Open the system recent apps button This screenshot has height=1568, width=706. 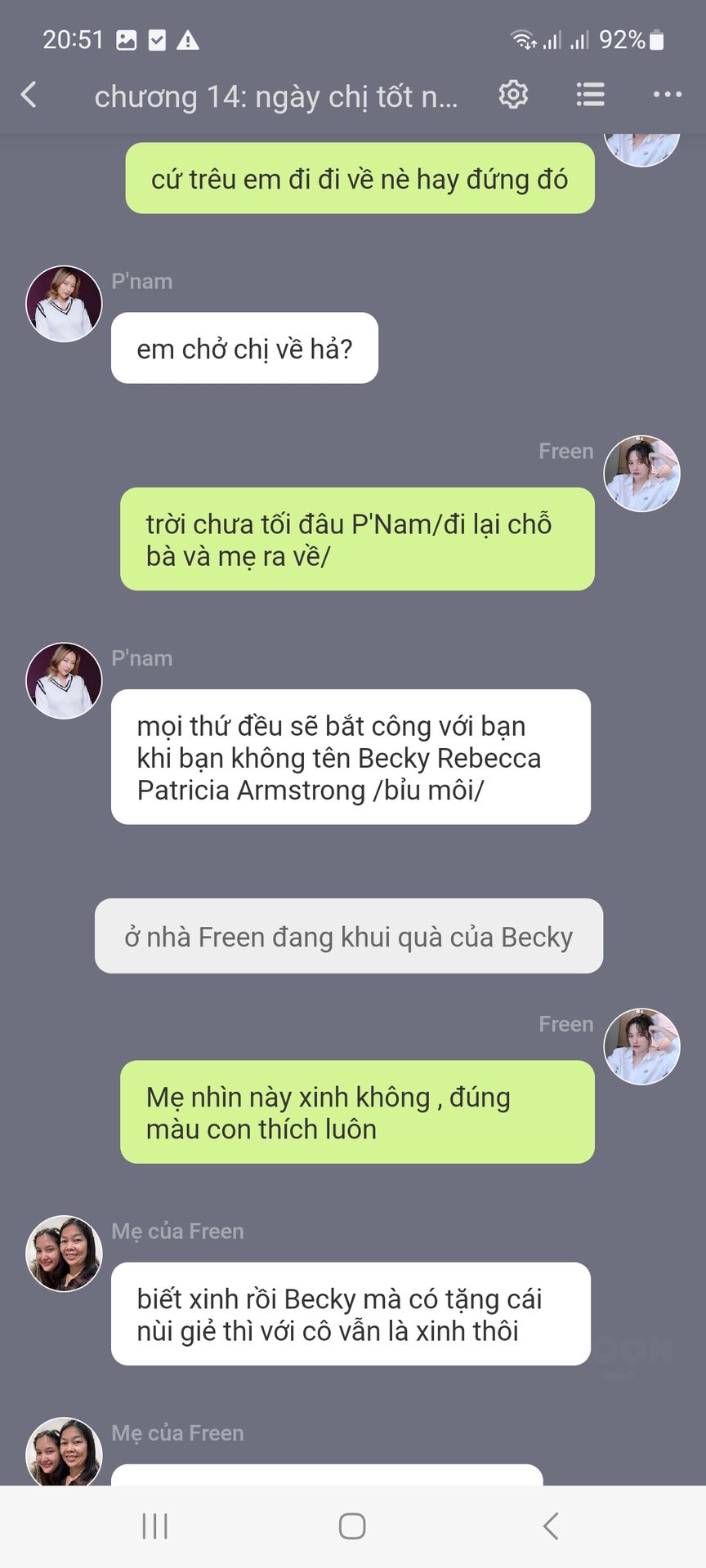click(x=155, y=1526)
